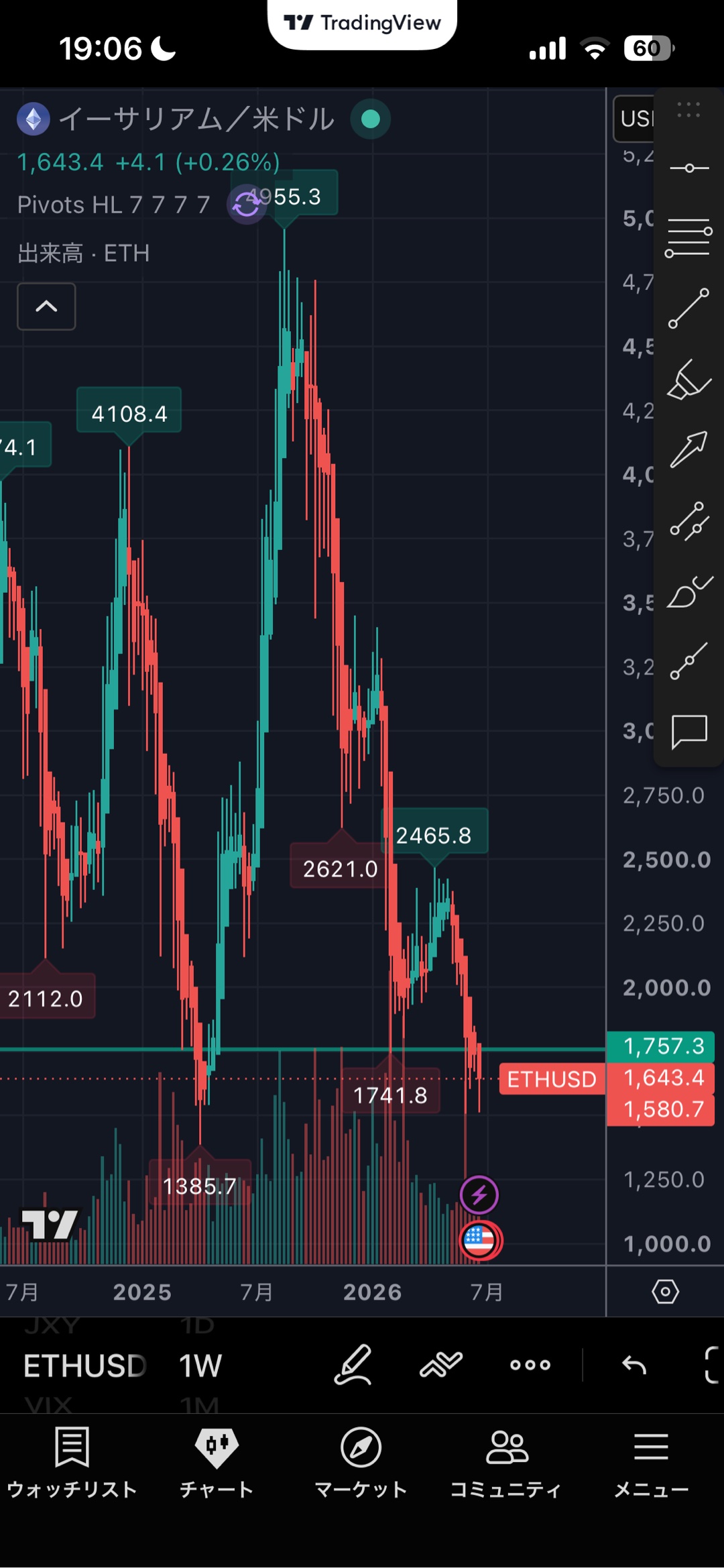
Task: Switch to the ウォッチリスト tab
Action: pos(72,1463)
